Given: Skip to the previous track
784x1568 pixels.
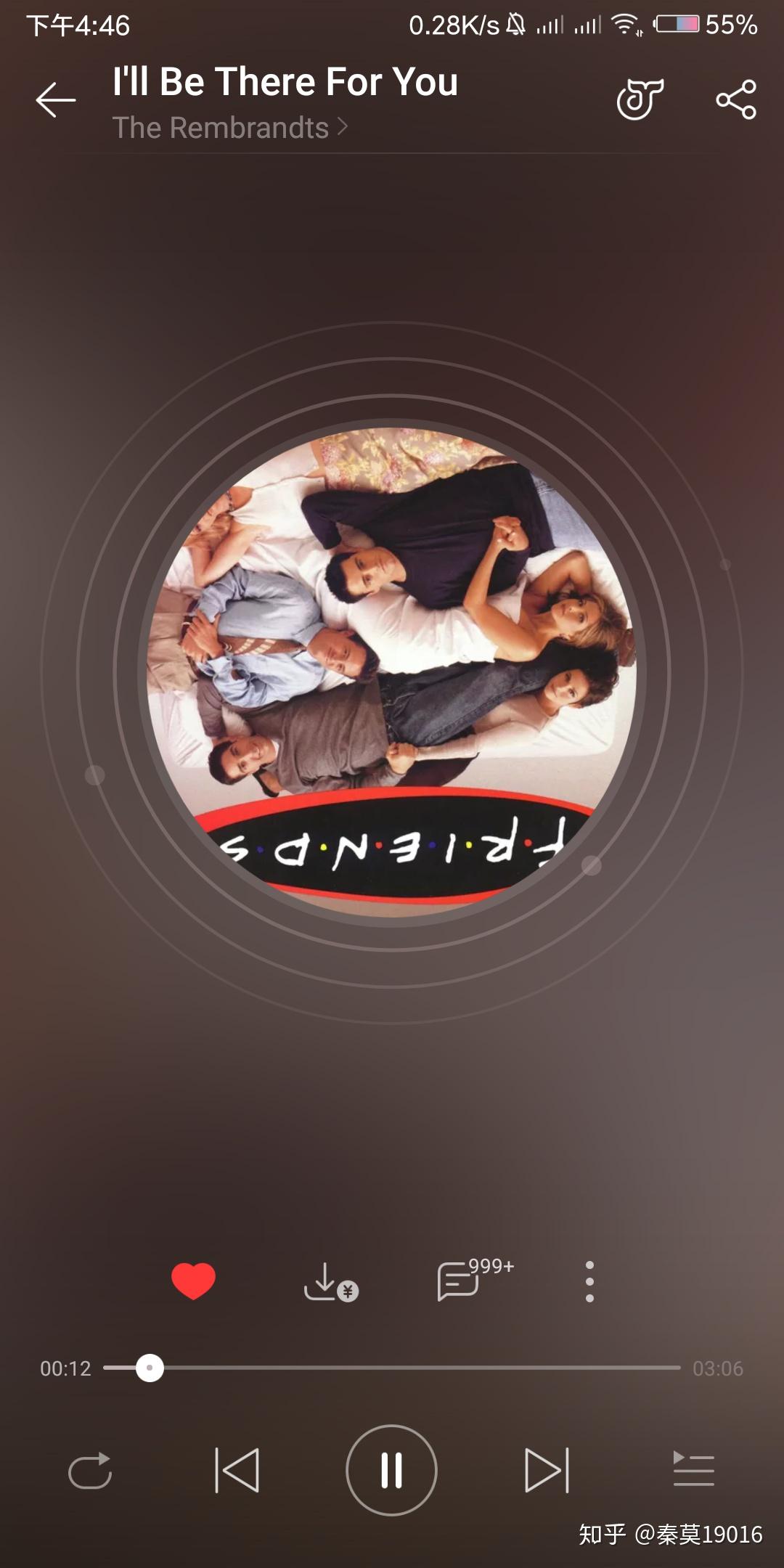Looking at the screenshot, I should 237,1470.
